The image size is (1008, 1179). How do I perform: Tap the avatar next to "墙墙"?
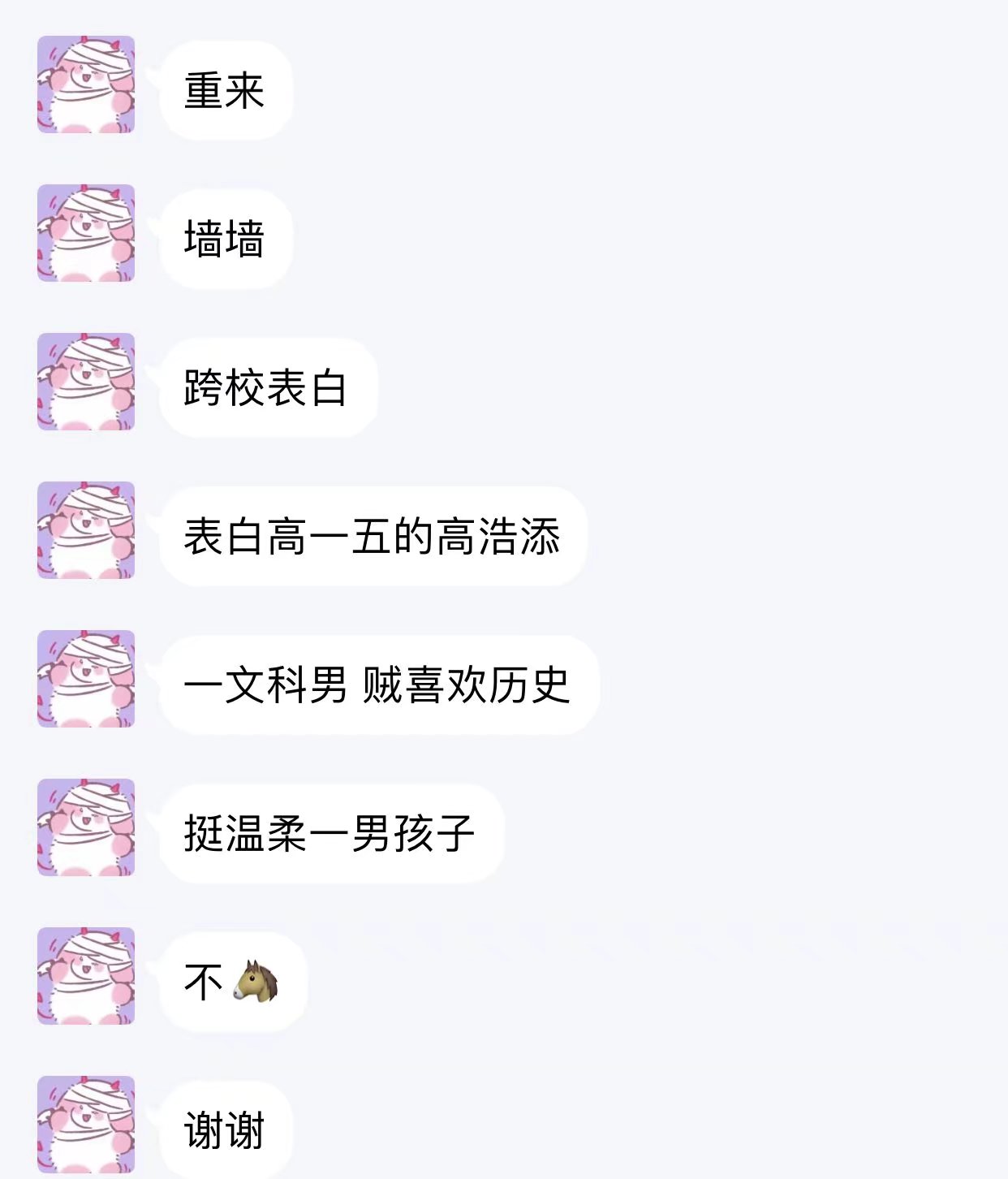coord(86,233)
